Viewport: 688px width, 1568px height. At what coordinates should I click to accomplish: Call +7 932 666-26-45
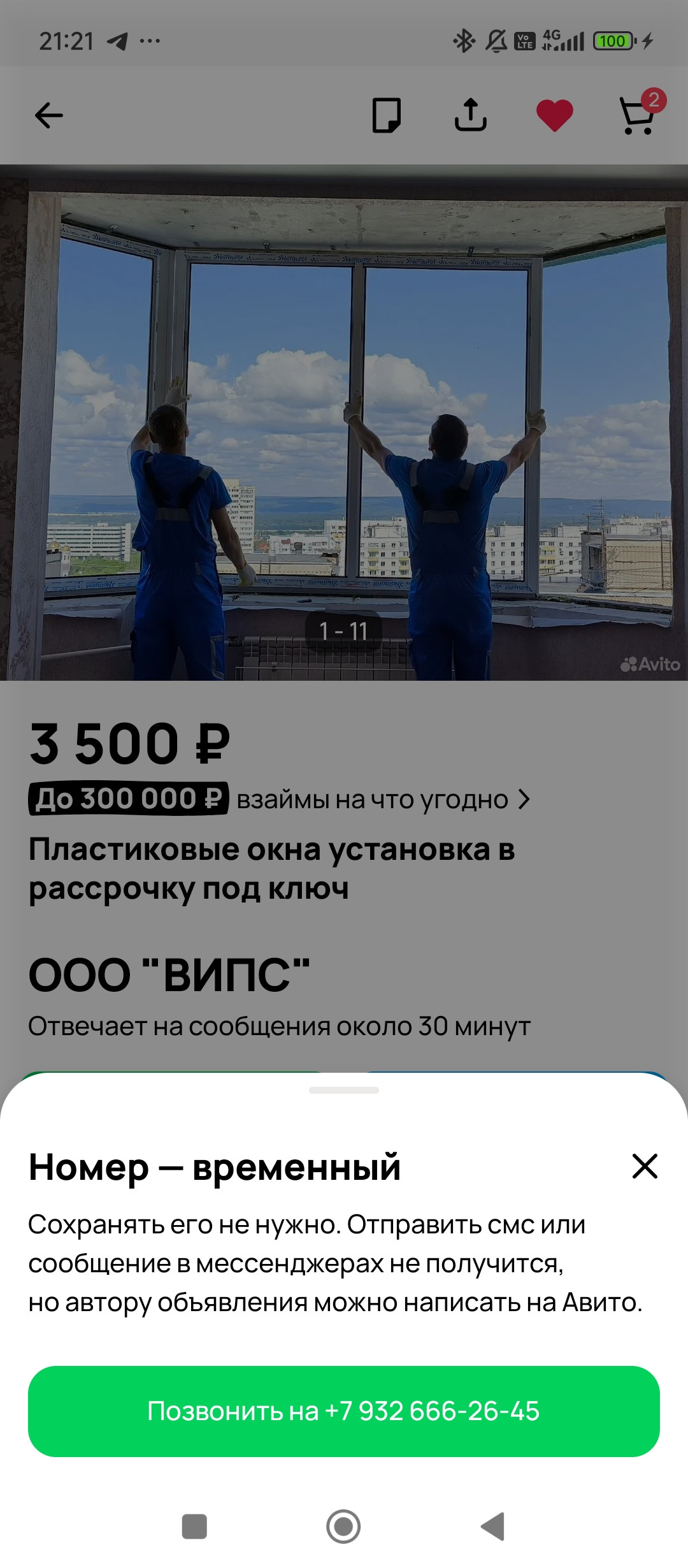[343, 1411]
